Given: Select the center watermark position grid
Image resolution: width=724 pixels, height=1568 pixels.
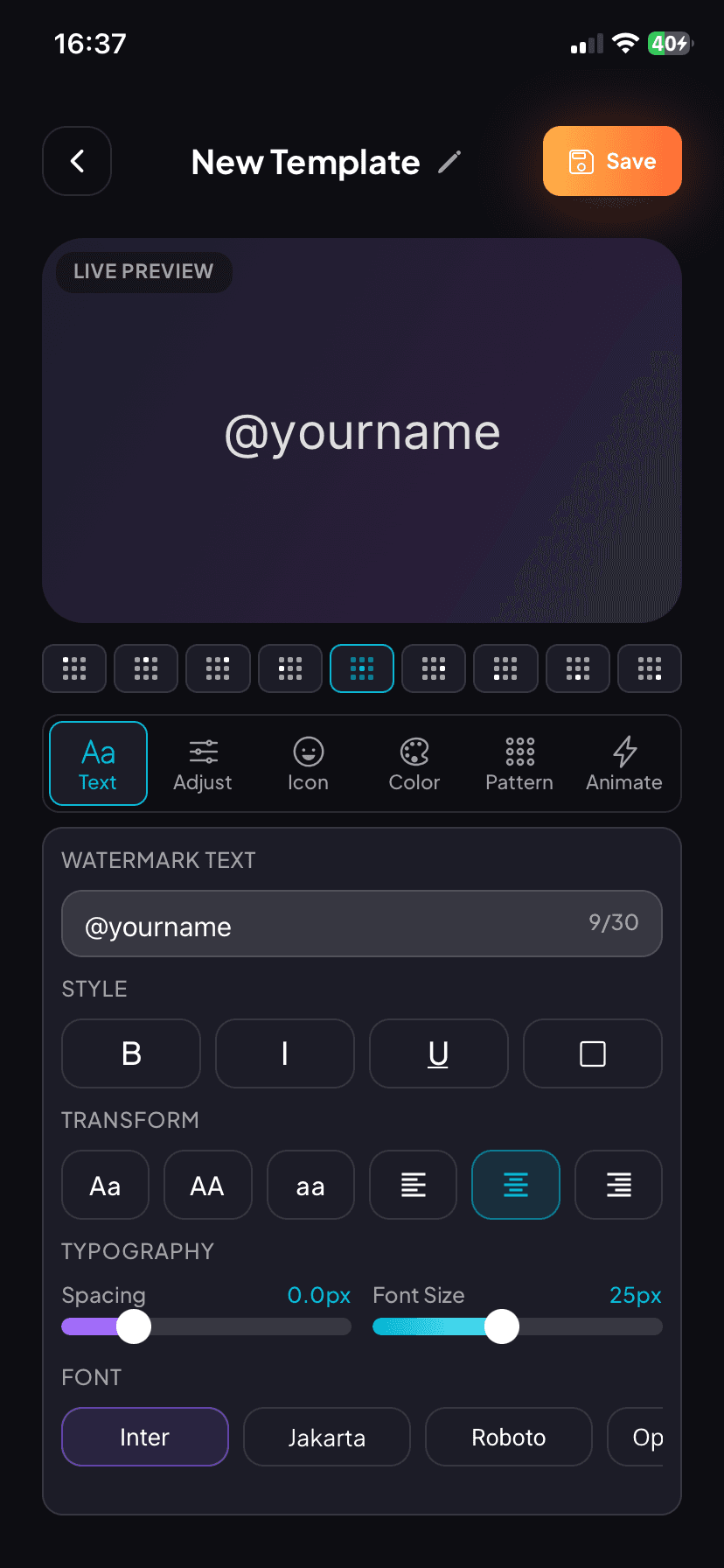Looking at the screenshot, I should click(x=361, y=668).
